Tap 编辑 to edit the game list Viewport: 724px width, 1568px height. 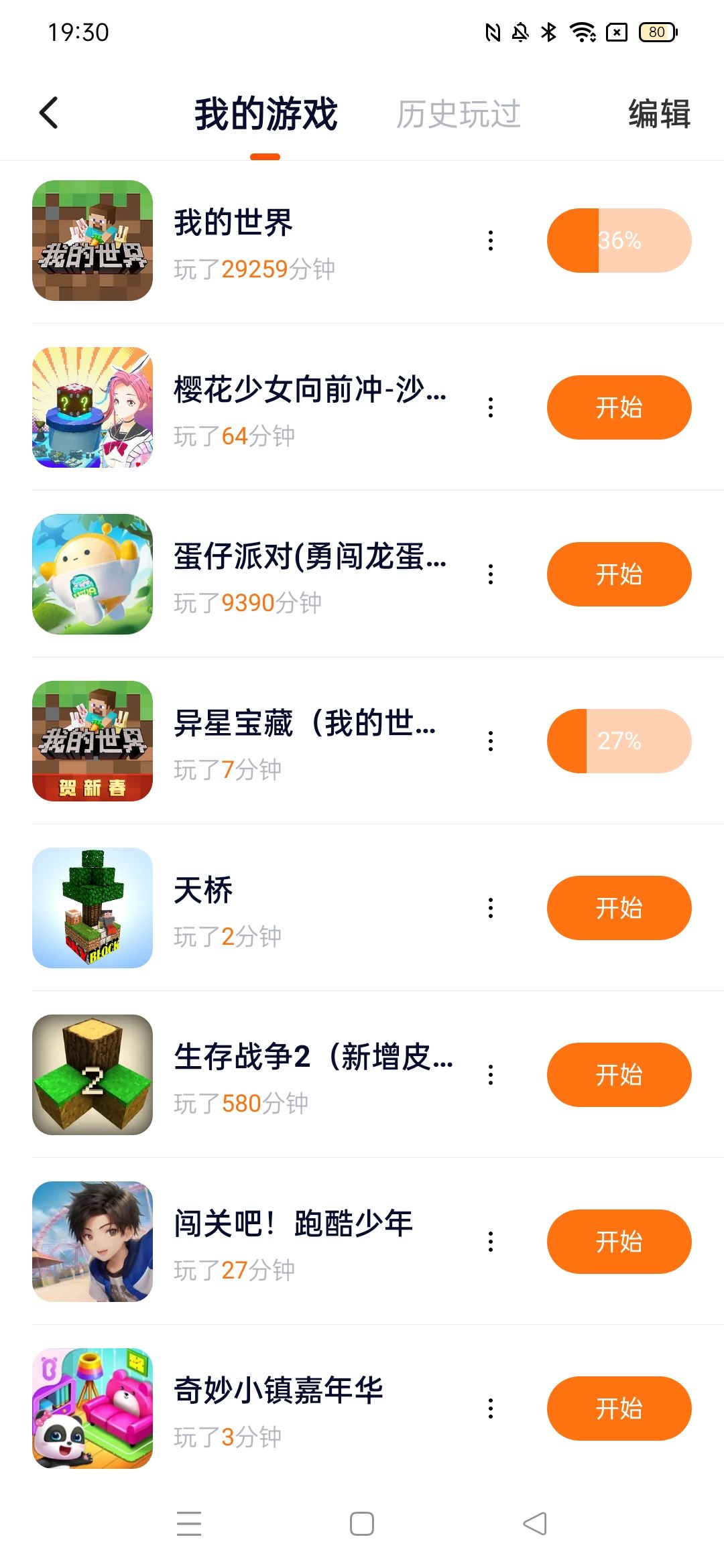659,114
